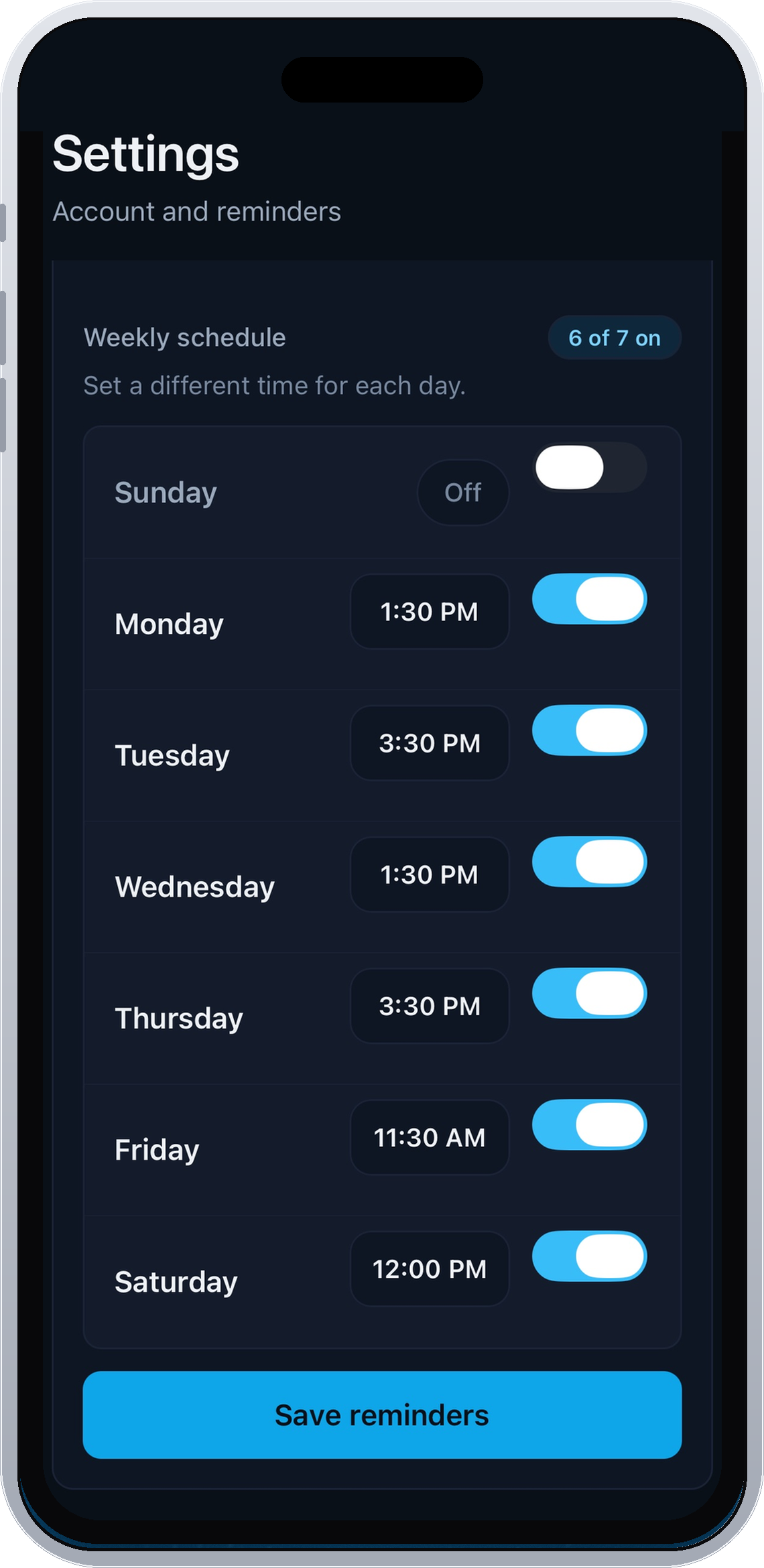
Task: Toggle the Thursday reminder off
Action: pyautogui.click(x=590, y=993)
